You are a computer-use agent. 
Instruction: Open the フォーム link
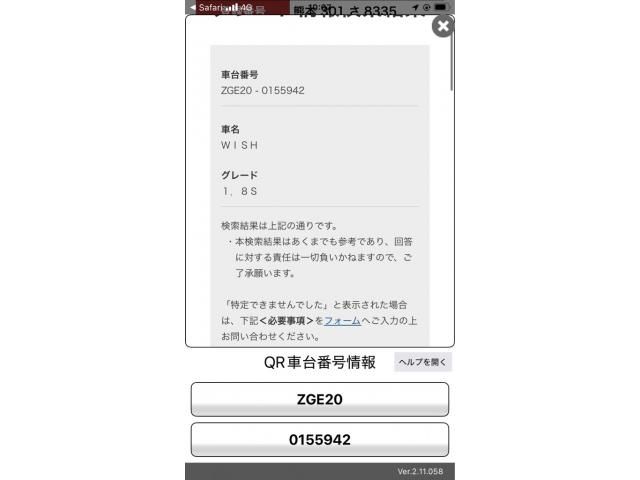click(x=342, y=320)
